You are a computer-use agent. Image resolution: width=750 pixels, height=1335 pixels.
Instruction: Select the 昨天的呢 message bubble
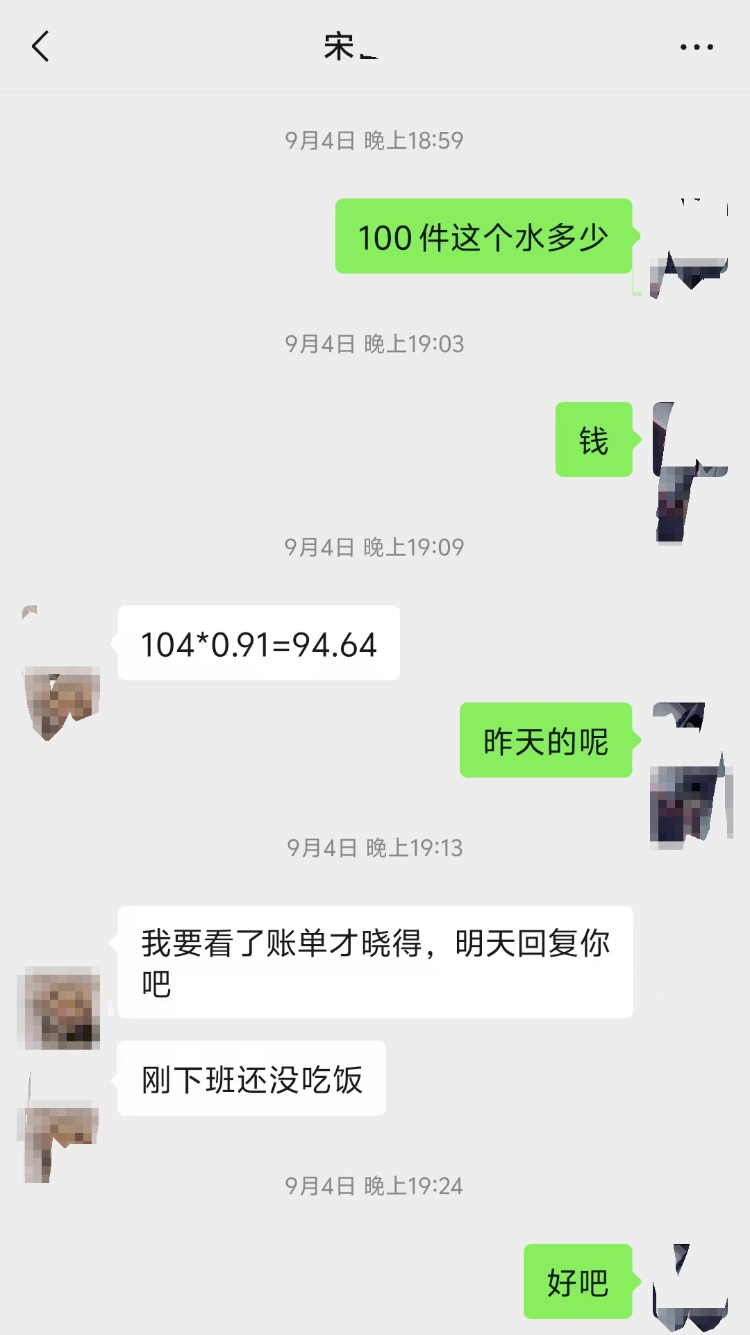[545, 740]
